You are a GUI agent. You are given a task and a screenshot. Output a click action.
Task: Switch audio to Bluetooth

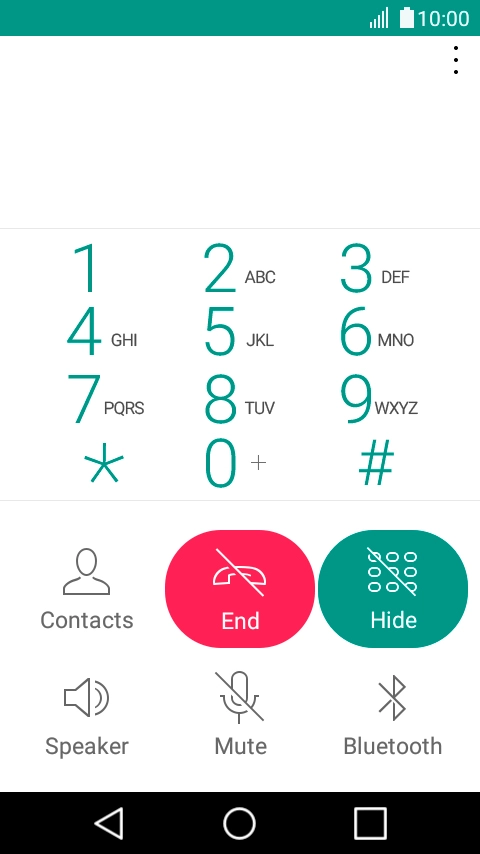(x=392, y=714)
